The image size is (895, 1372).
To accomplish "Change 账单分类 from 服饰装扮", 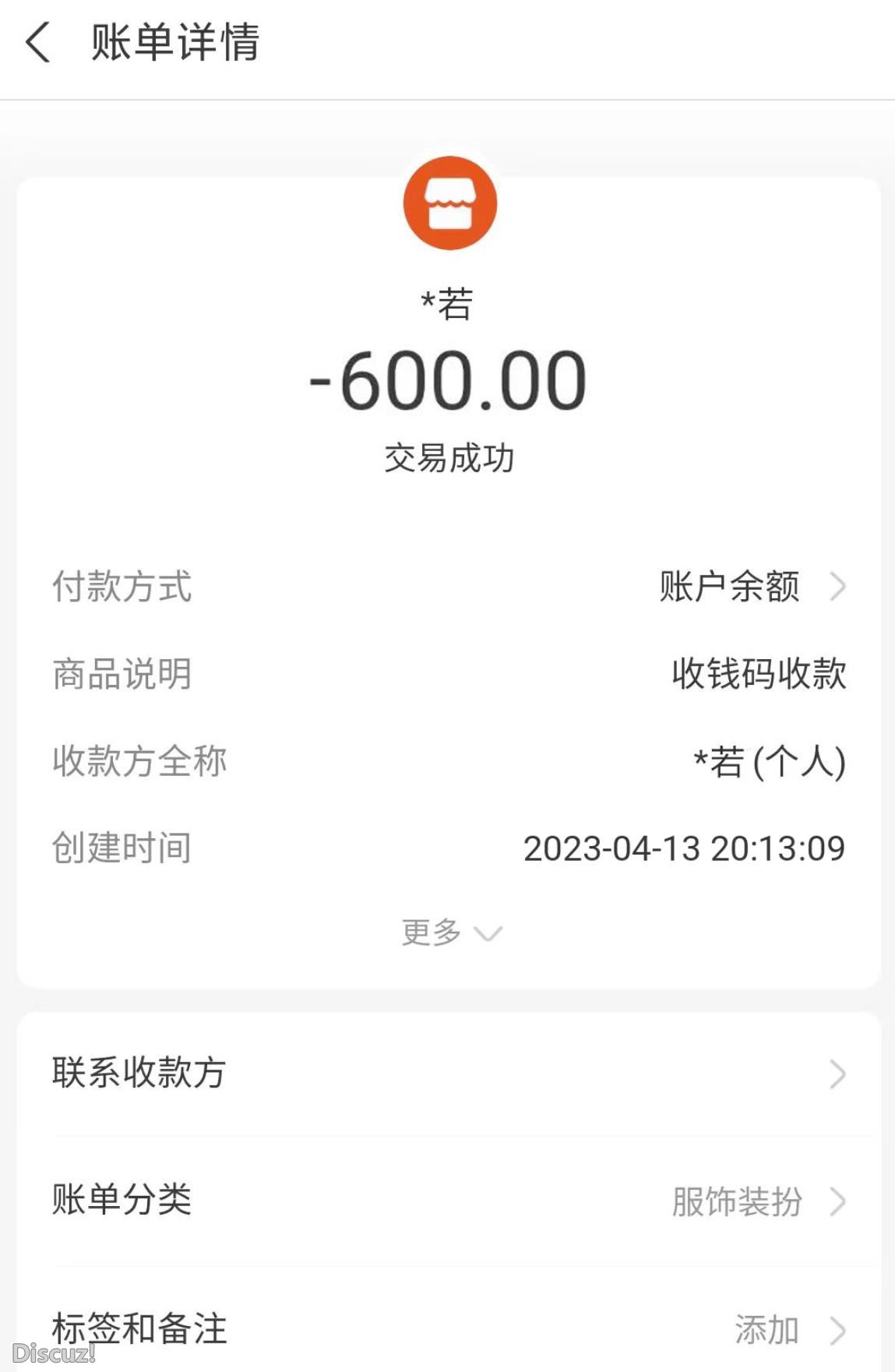I will [x=756, y=1201].
